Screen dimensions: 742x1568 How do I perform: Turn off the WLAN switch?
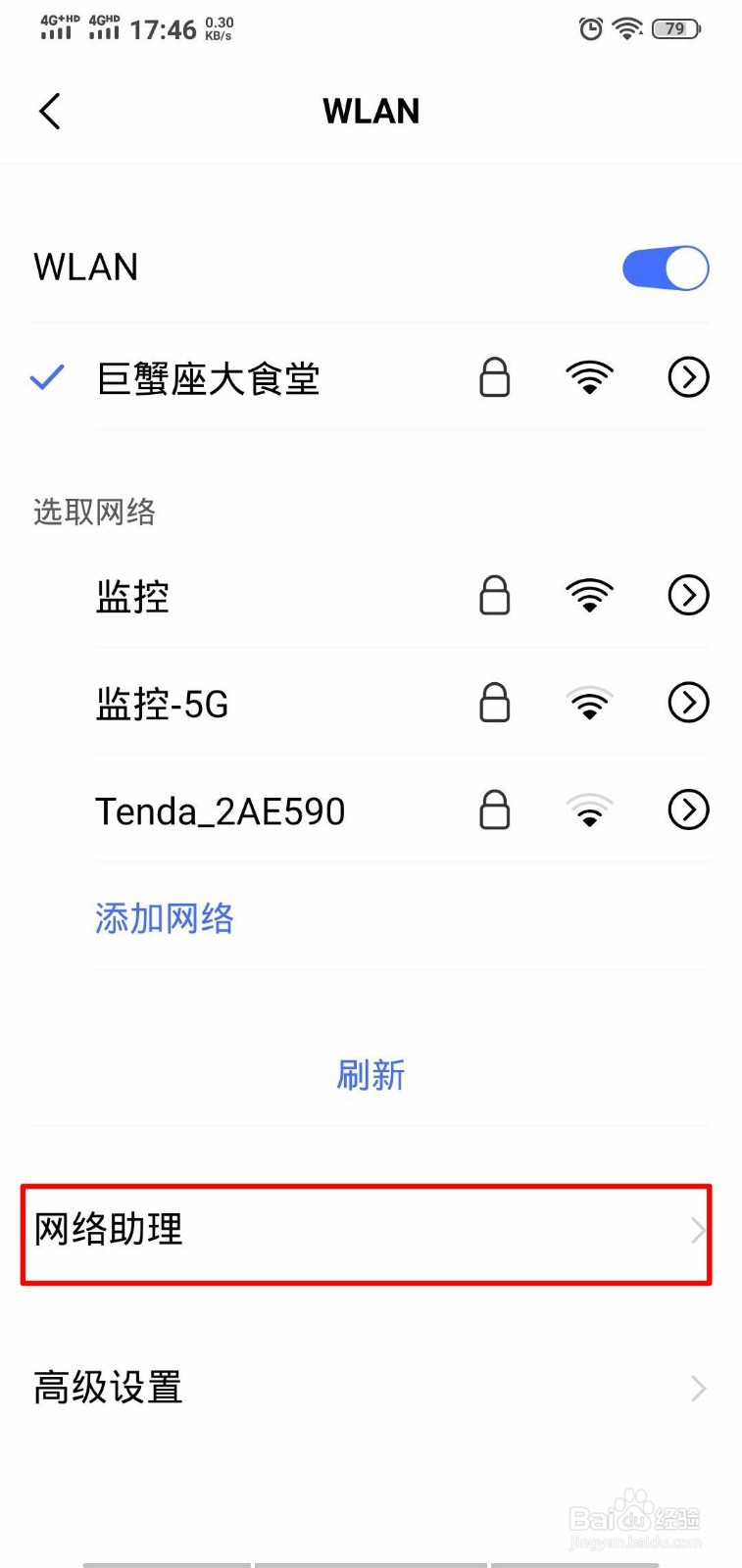666,267
